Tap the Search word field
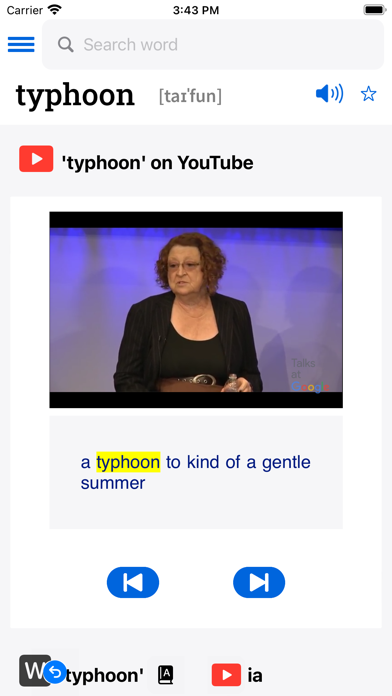 (213, 44)
